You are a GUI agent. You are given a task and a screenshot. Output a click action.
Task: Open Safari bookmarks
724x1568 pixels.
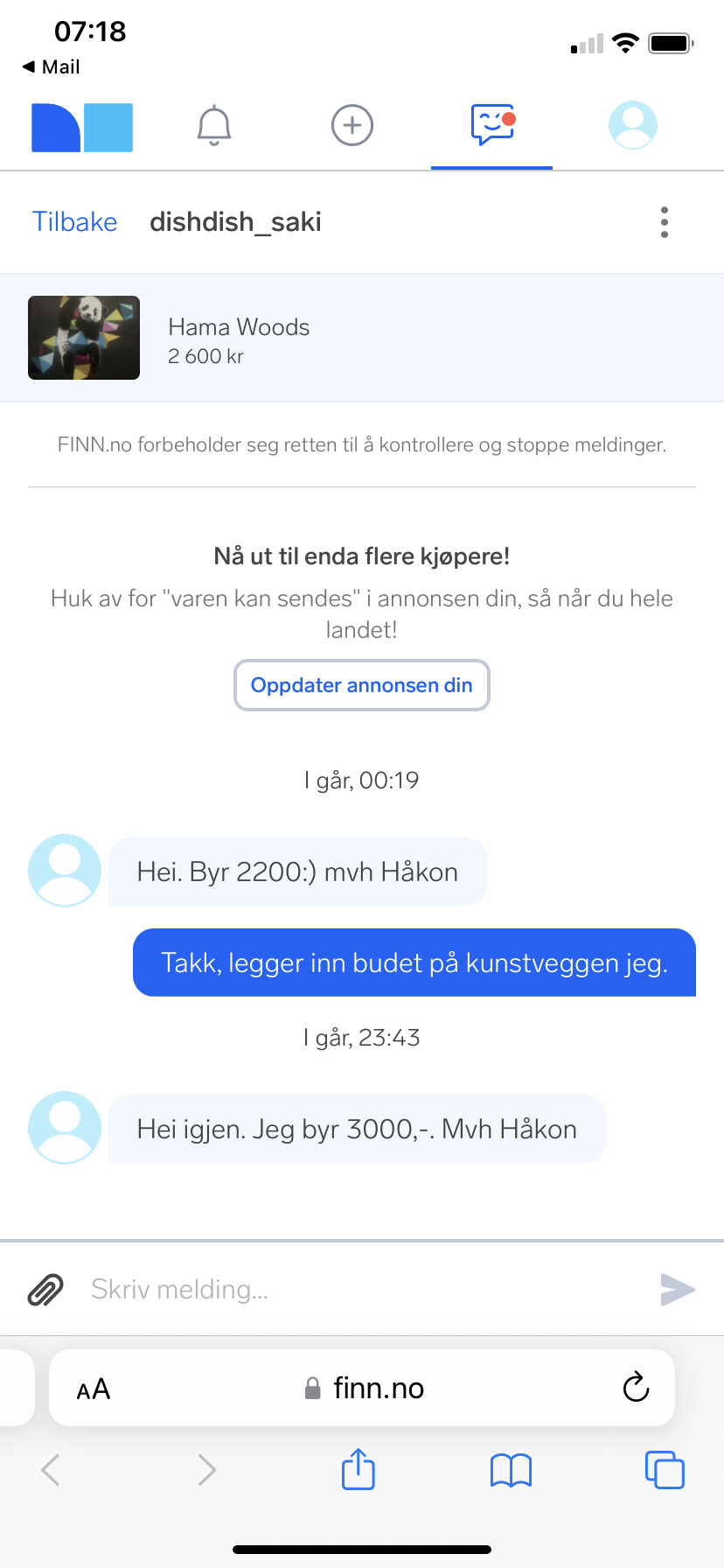coord(511,1470)
